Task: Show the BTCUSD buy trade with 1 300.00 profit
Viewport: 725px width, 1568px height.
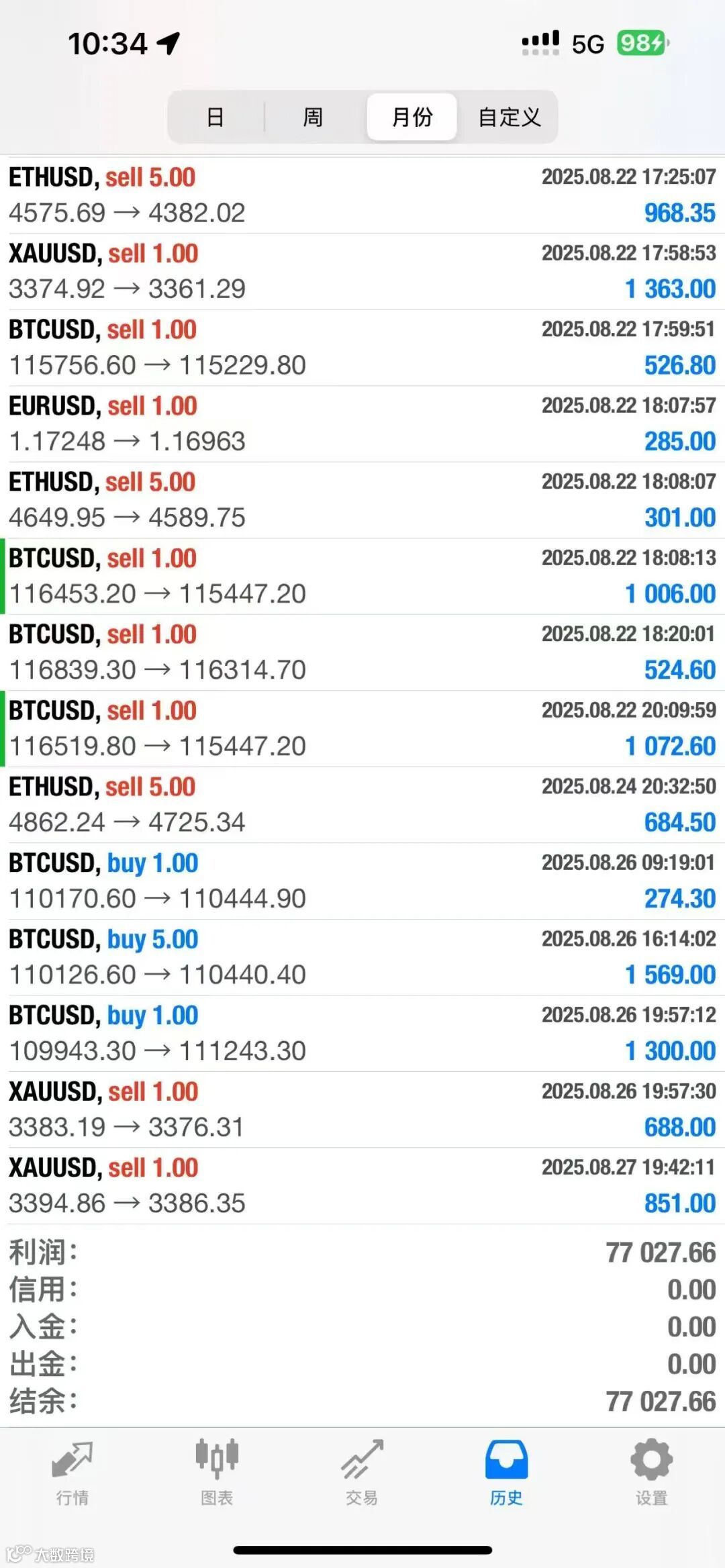Action: [x=362, y=1033]
